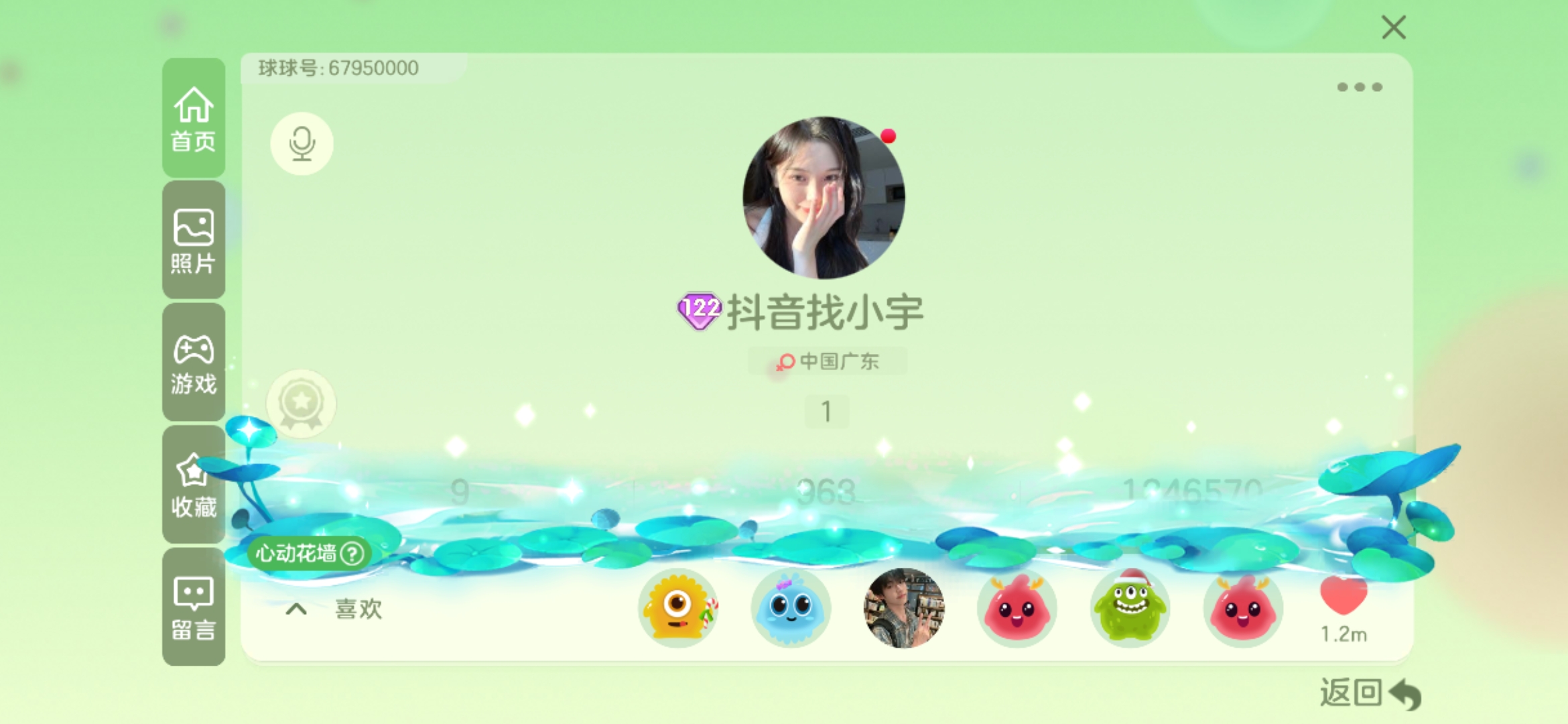Open the 留言 messages tab
This screenshot has width=1568, height=724.
194,607
